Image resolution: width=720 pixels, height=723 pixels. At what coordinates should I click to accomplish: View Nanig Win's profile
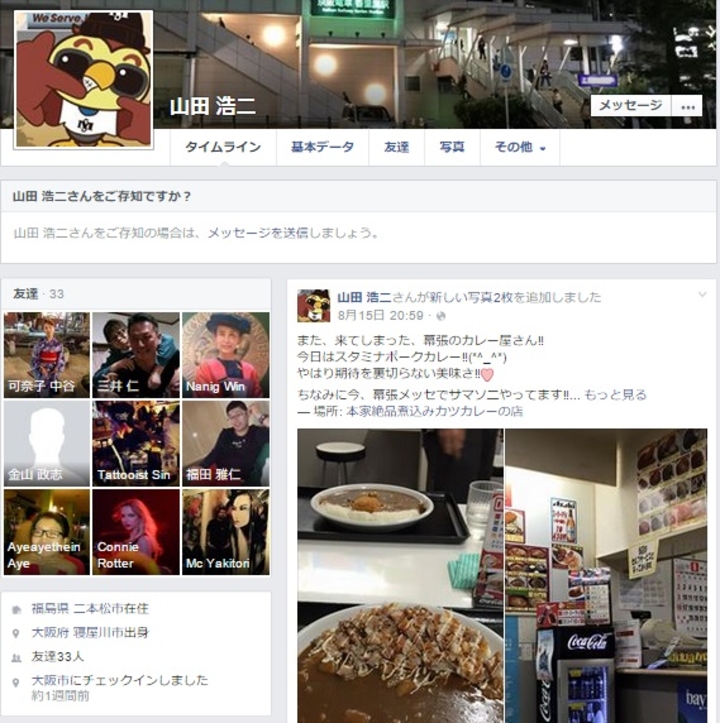(225, 355)
